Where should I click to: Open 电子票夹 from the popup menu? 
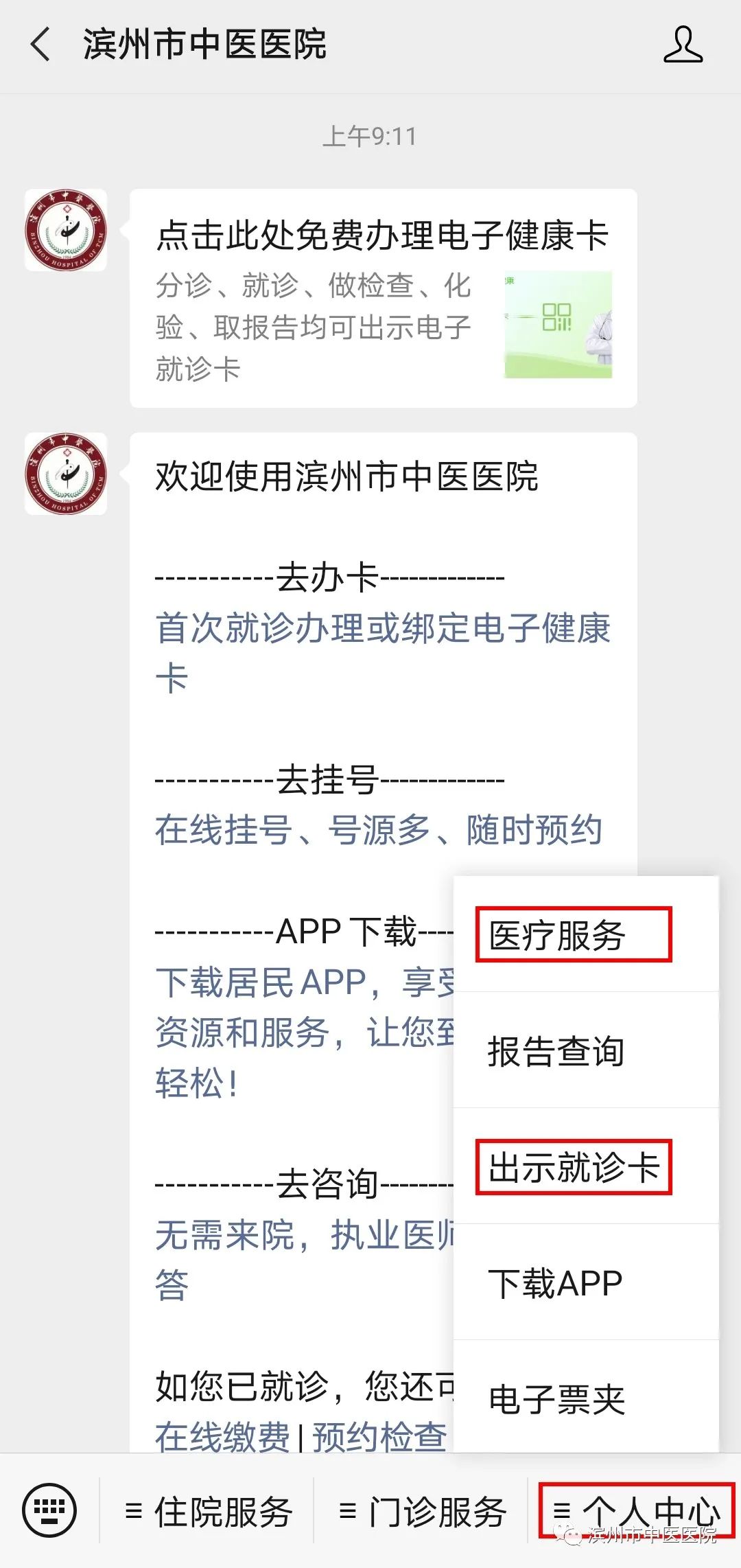(x=556, y=1399)
